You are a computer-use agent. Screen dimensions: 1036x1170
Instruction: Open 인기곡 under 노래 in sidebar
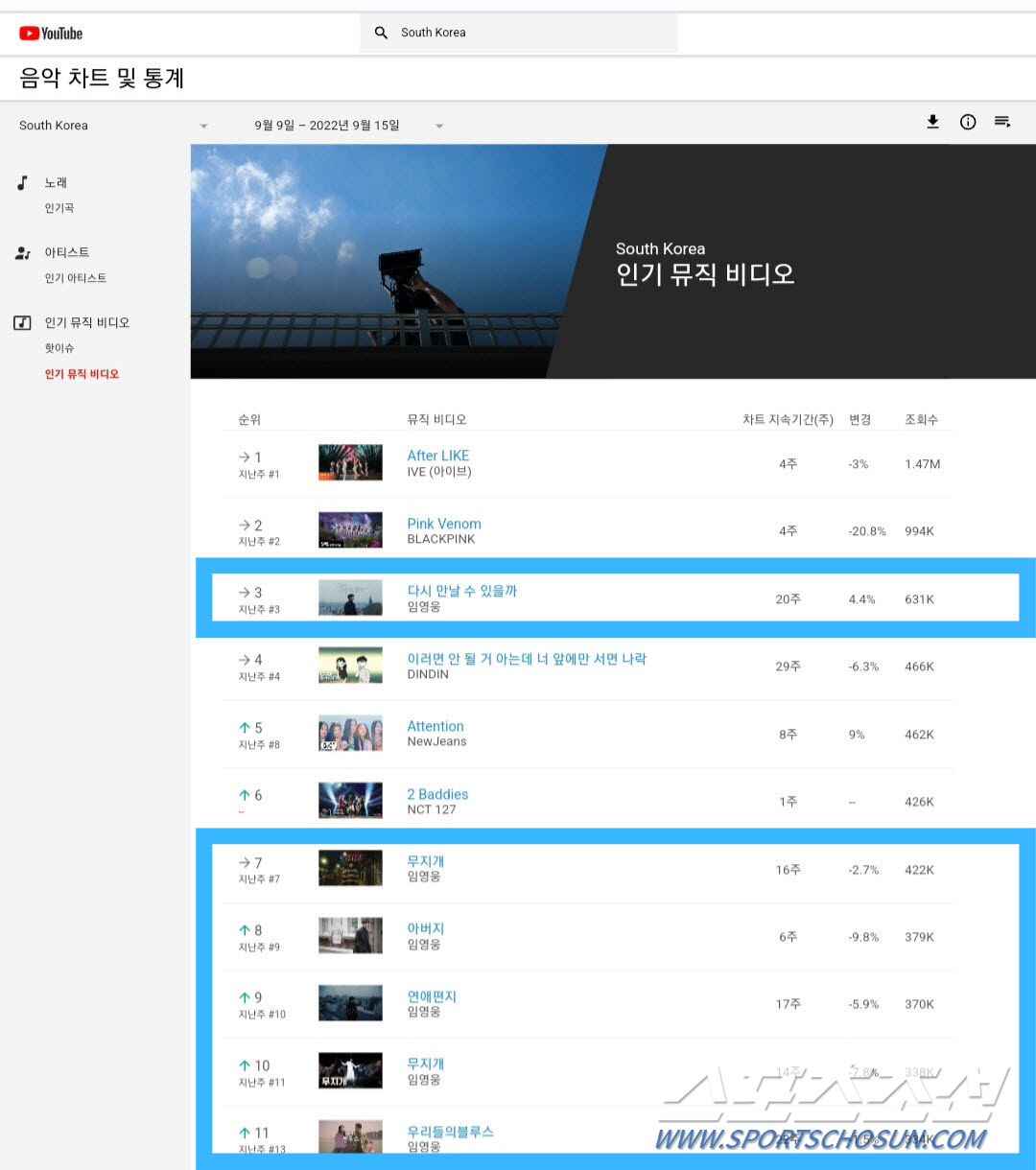(x=59, y=208)
